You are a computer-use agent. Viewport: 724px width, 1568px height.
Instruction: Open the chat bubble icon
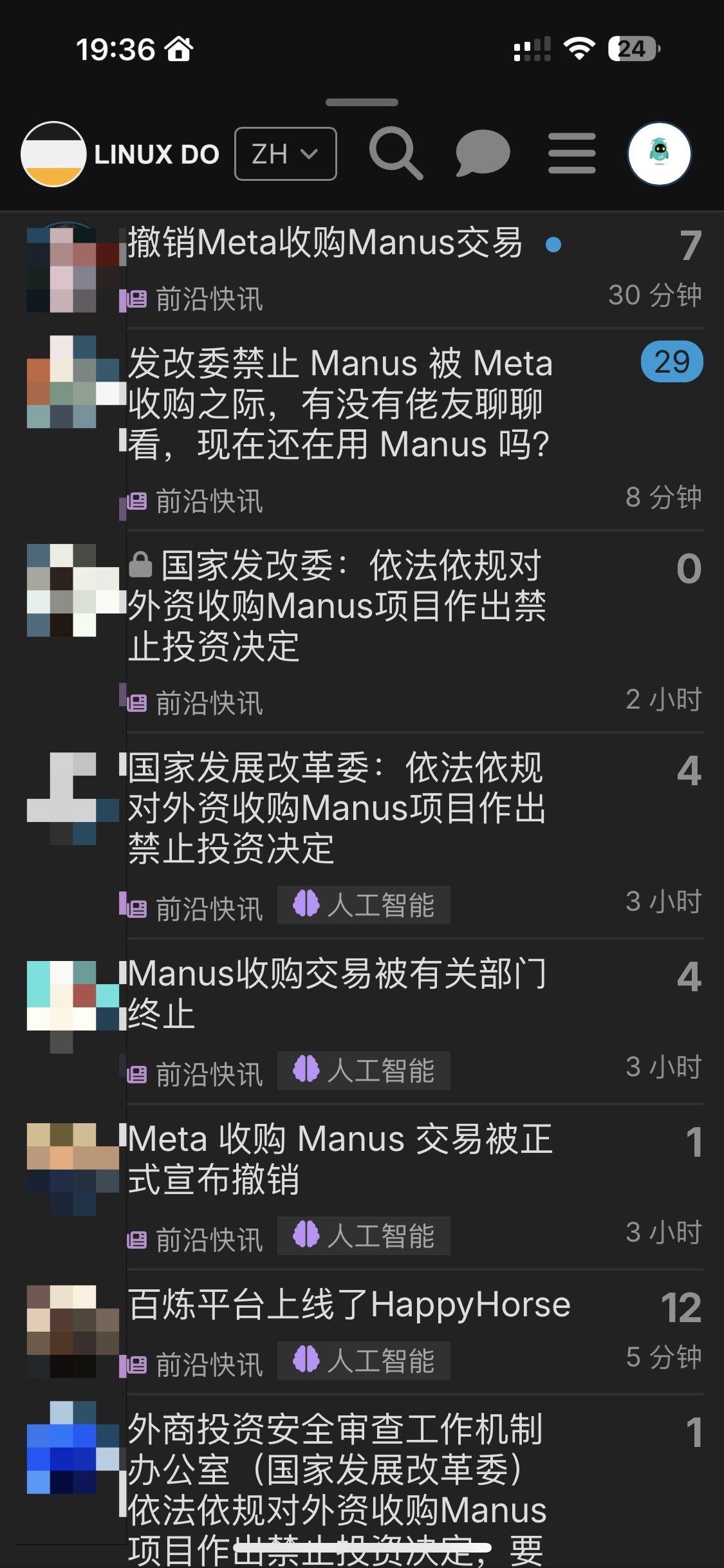pos(483,153)
